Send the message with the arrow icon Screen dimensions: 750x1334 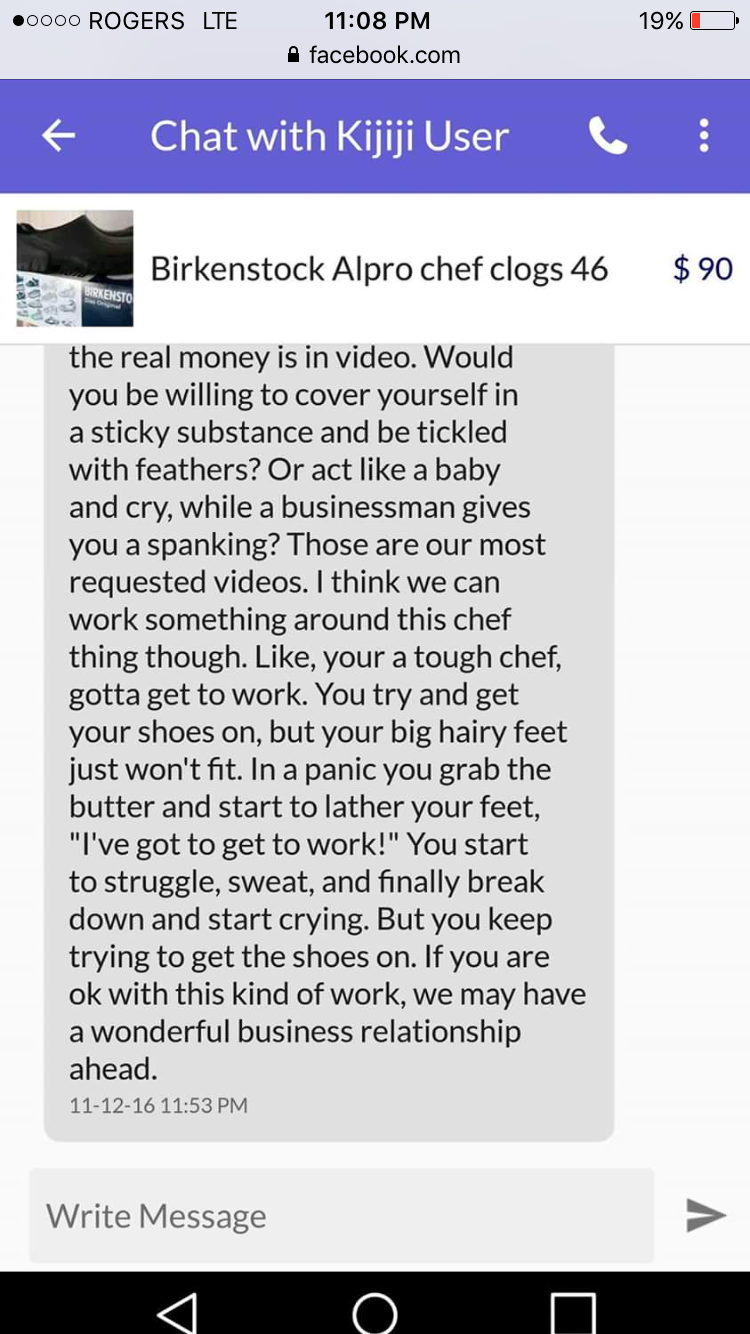pyautogui.click(x=705, y=1215)
